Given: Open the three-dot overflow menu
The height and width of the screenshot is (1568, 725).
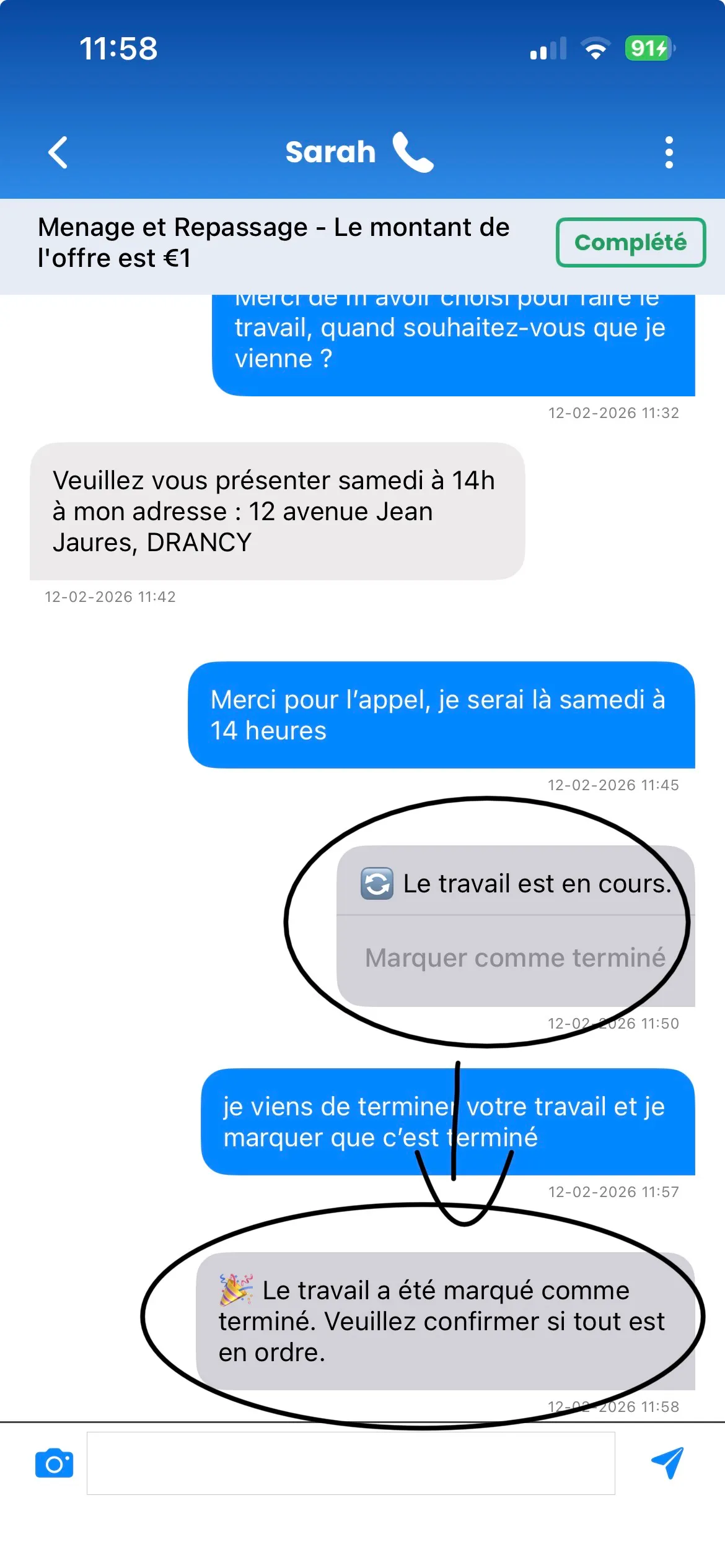Looking at the screenshot, I should click(x=669, y=150).
